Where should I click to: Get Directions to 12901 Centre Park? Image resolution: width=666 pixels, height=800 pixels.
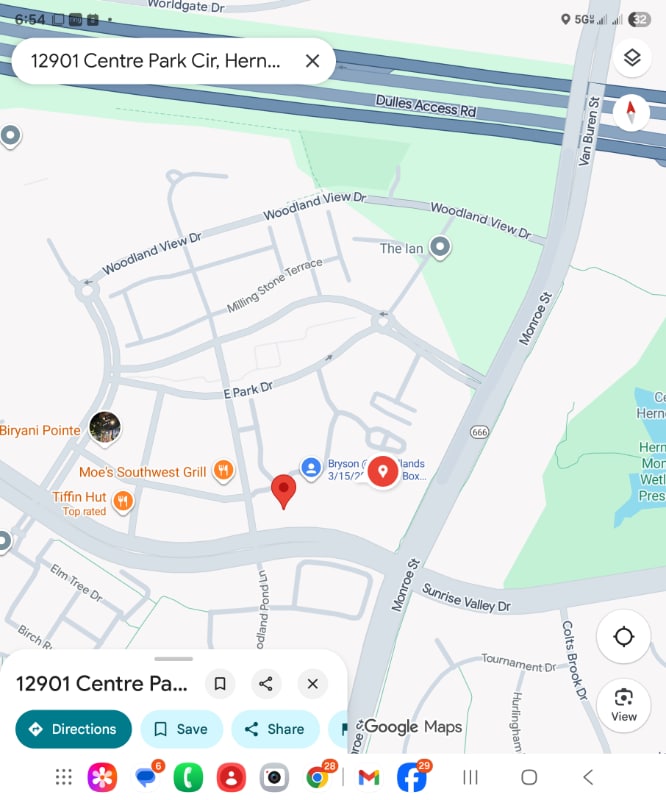coord(74,729)
